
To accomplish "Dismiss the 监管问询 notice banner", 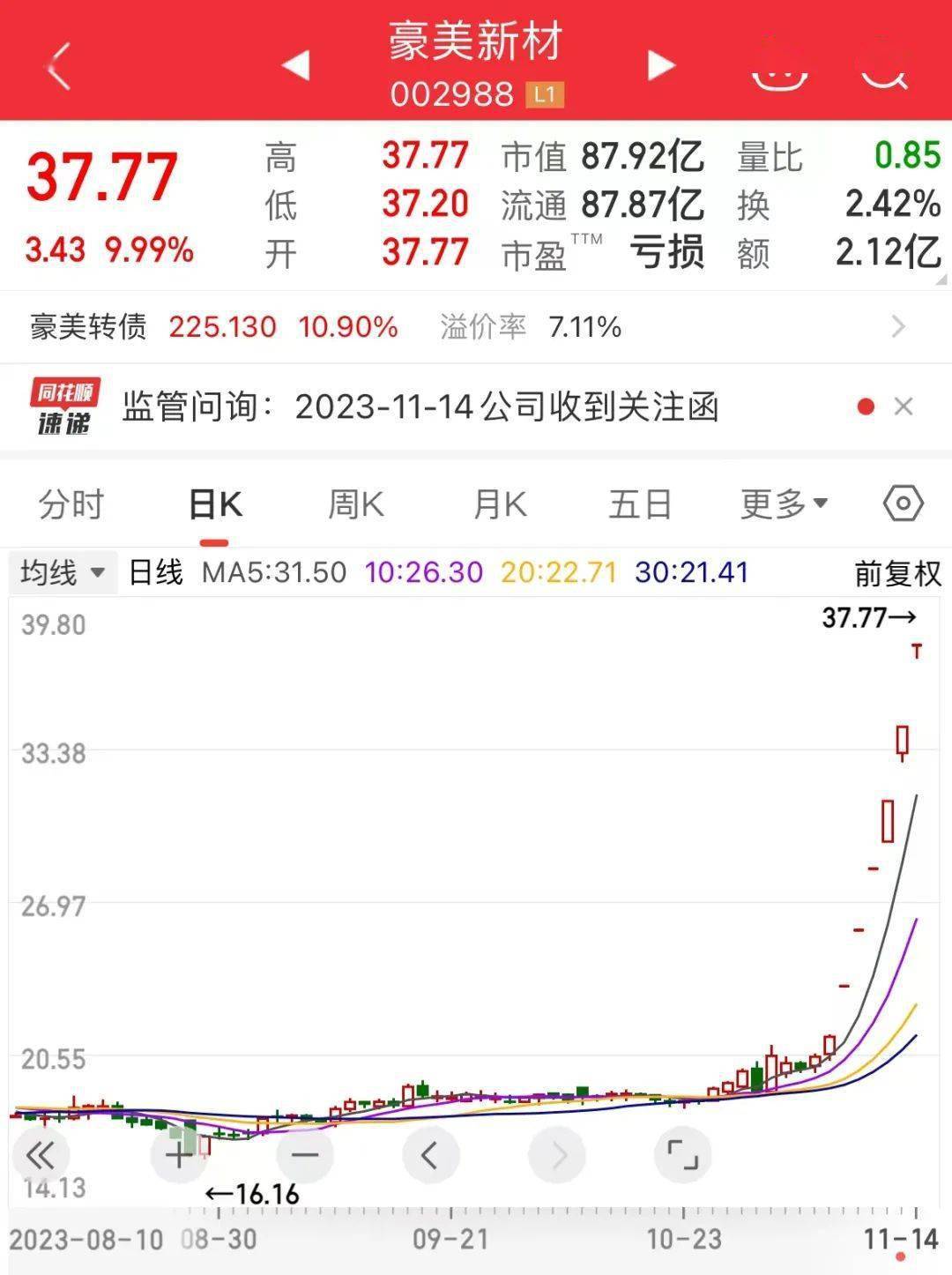I will pyautogui.click(x=904, y=406).
